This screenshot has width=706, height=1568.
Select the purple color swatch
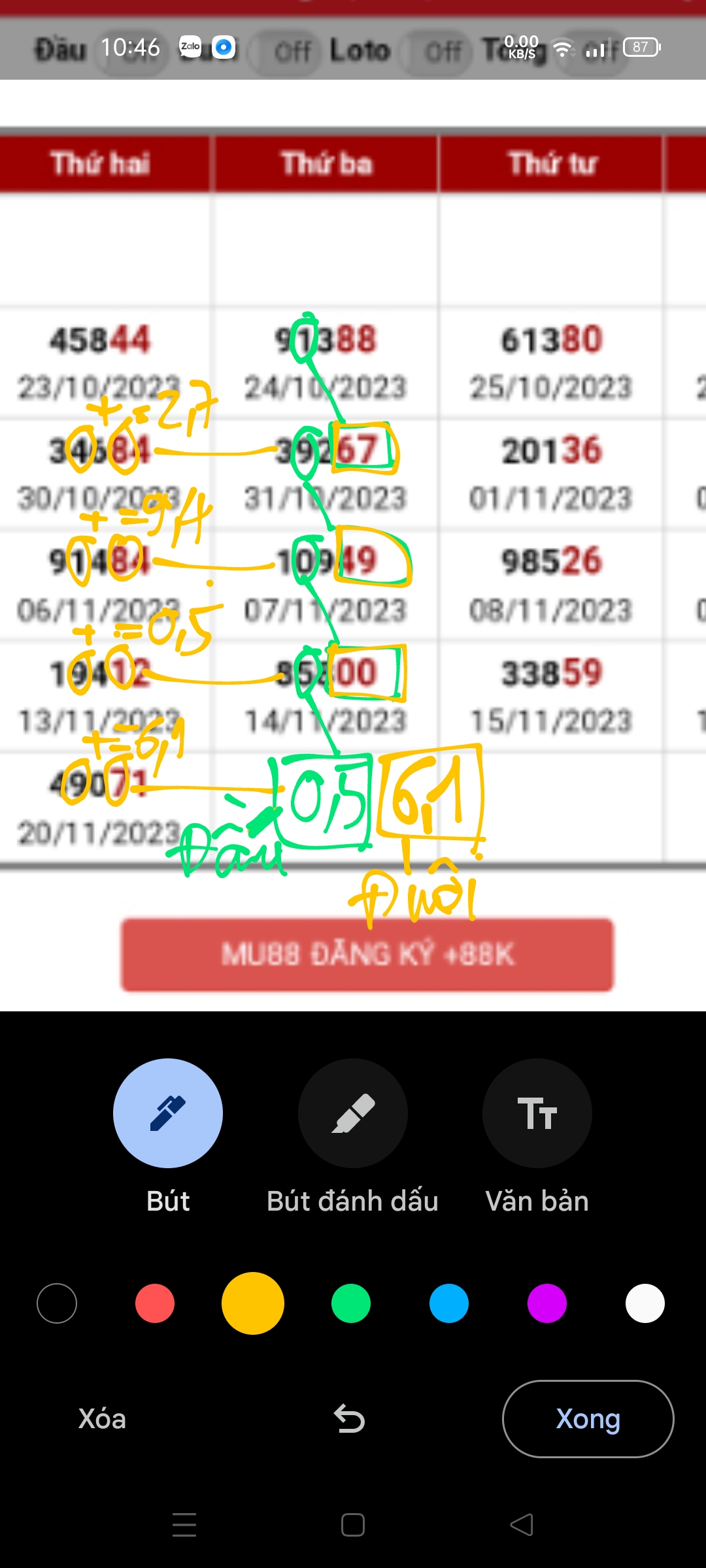tap(547, 1303)
